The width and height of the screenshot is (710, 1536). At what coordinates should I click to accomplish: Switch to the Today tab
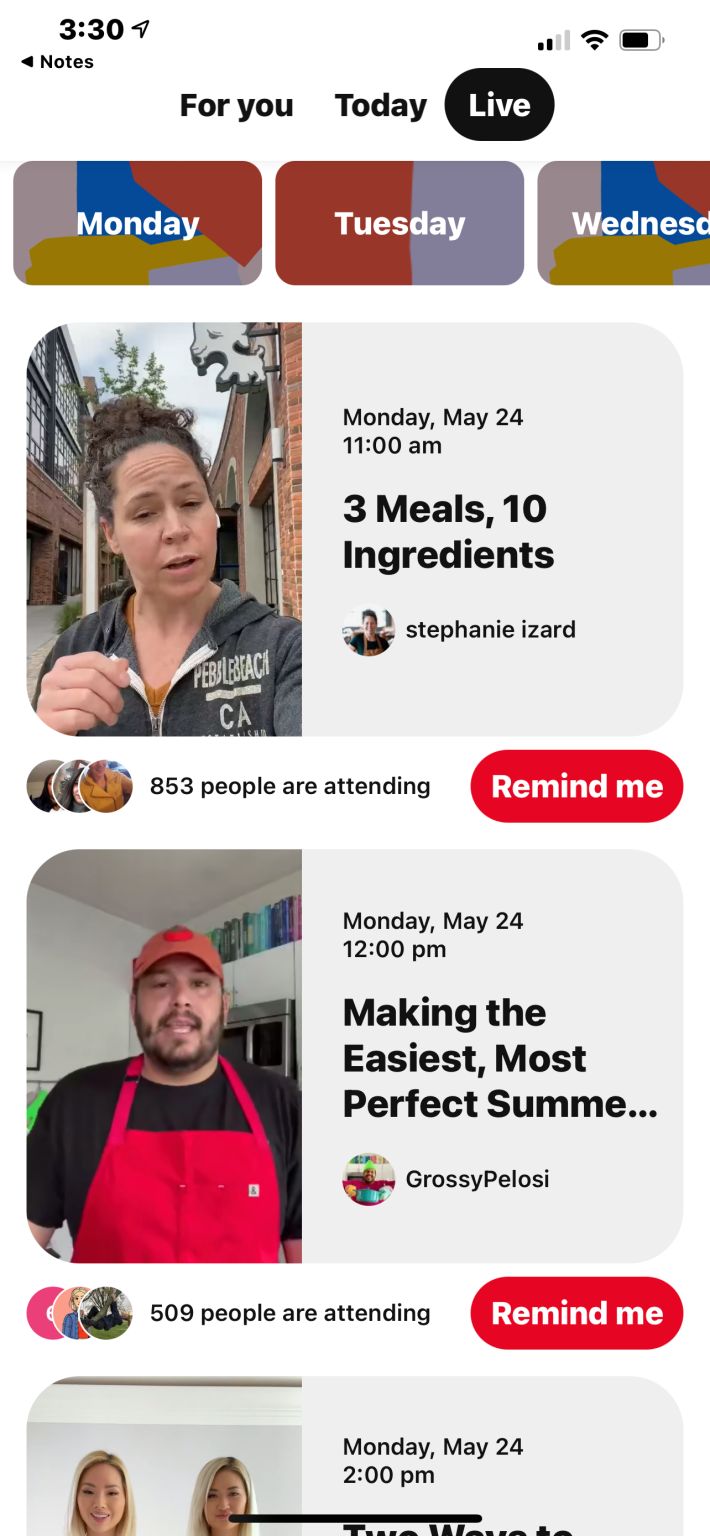[x=380, y=105]
